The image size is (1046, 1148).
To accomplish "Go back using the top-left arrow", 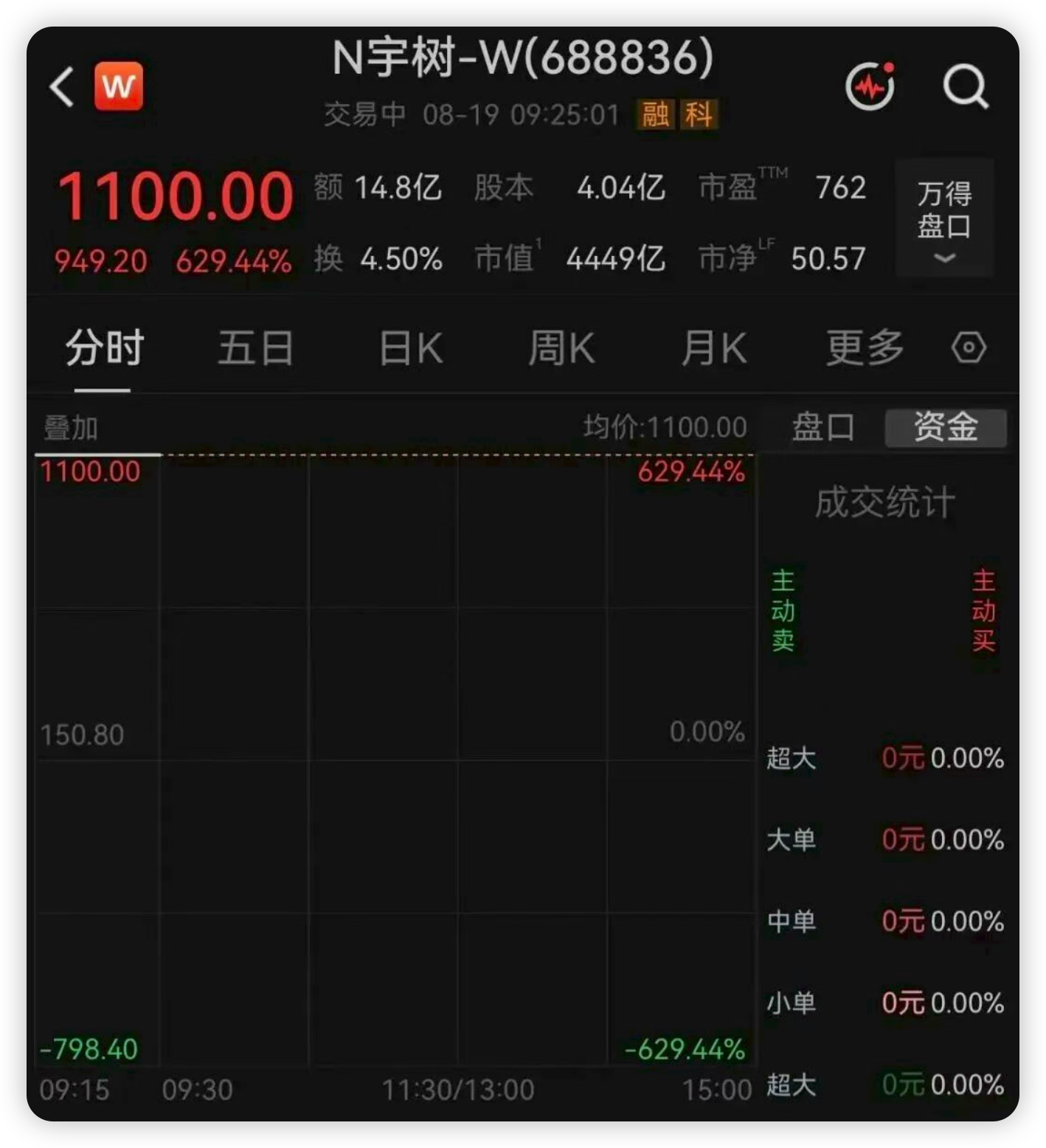I will [x=62, y=86].
